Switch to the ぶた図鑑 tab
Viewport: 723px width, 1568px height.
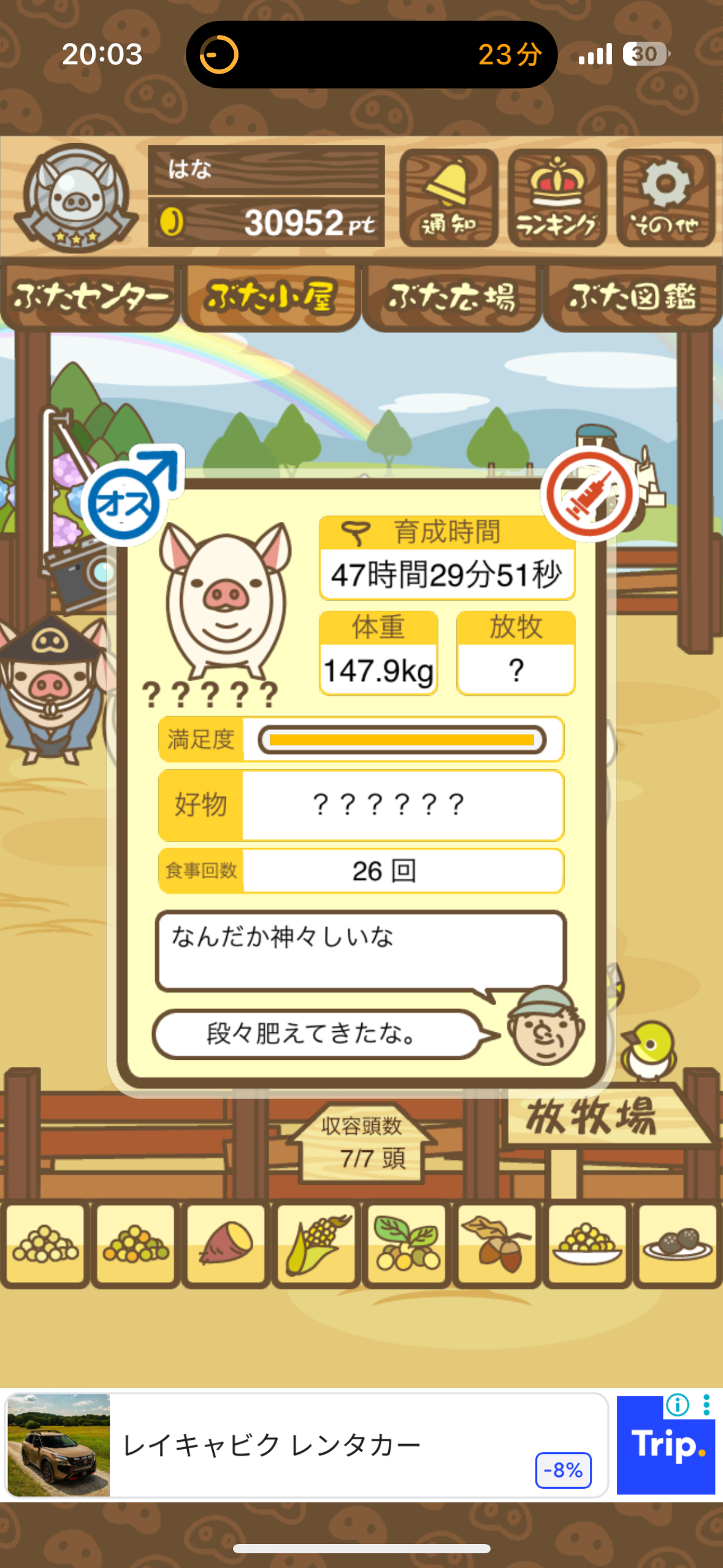633,298
